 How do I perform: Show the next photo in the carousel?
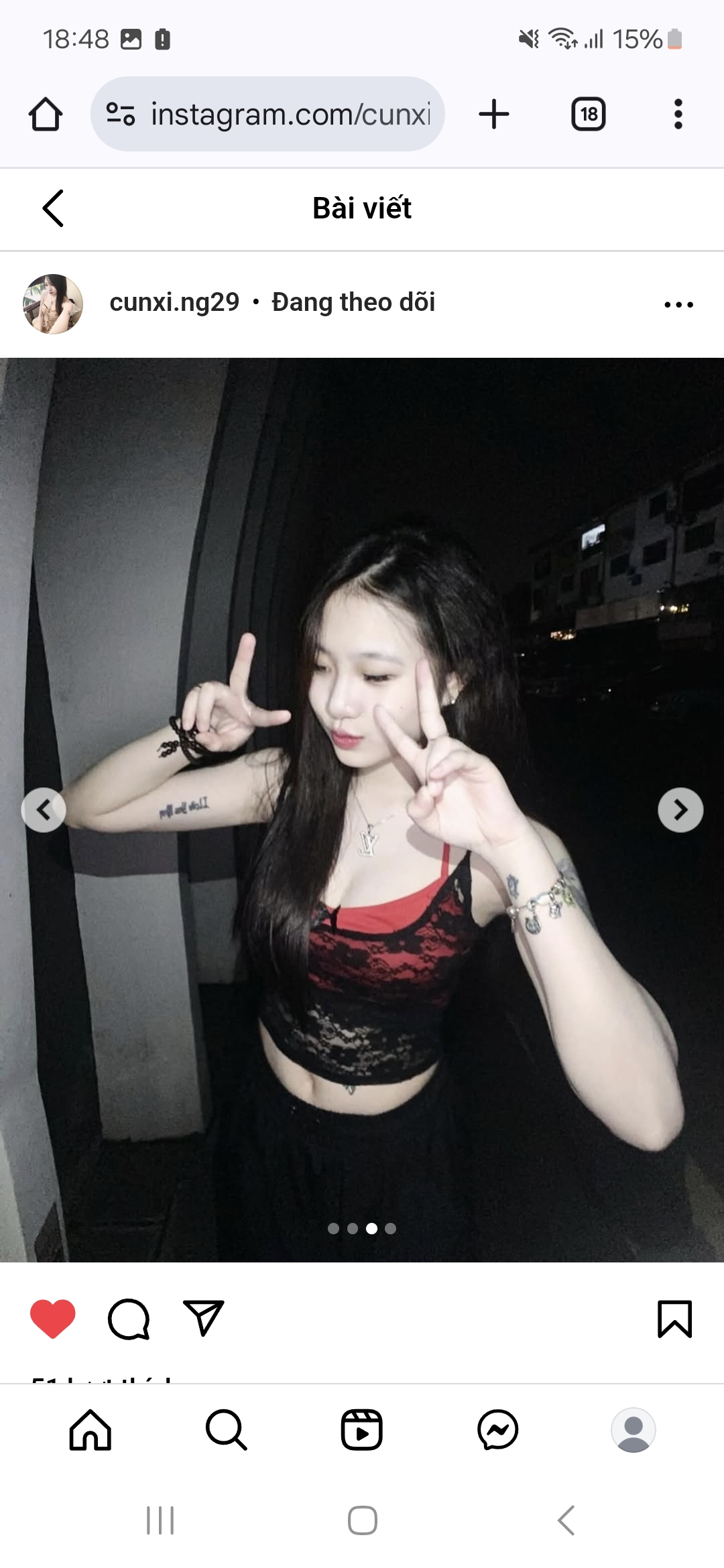pyautogui.click(x=680, y=809)
